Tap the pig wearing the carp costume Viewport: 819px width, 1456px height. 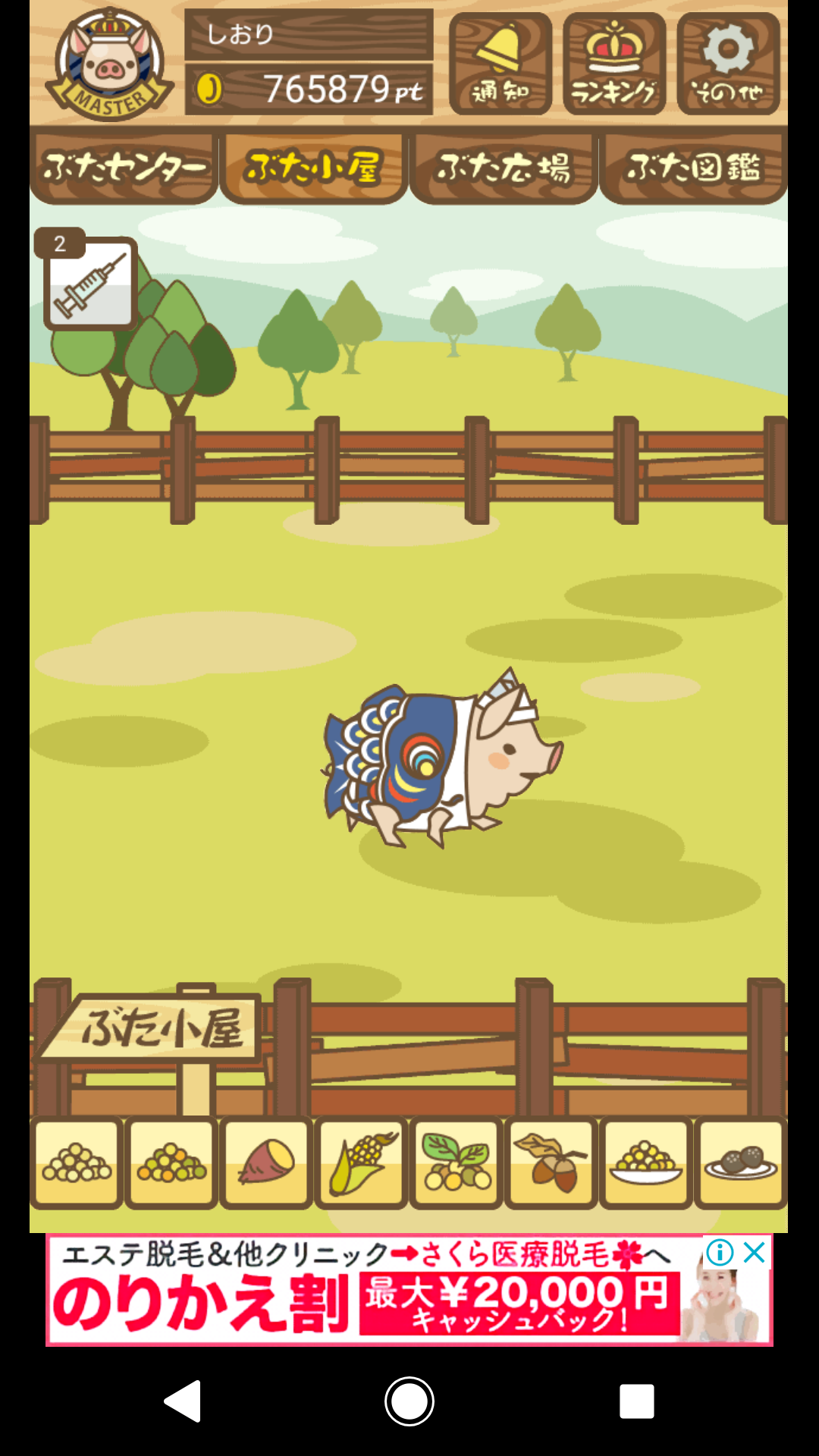tap(440, 758)
